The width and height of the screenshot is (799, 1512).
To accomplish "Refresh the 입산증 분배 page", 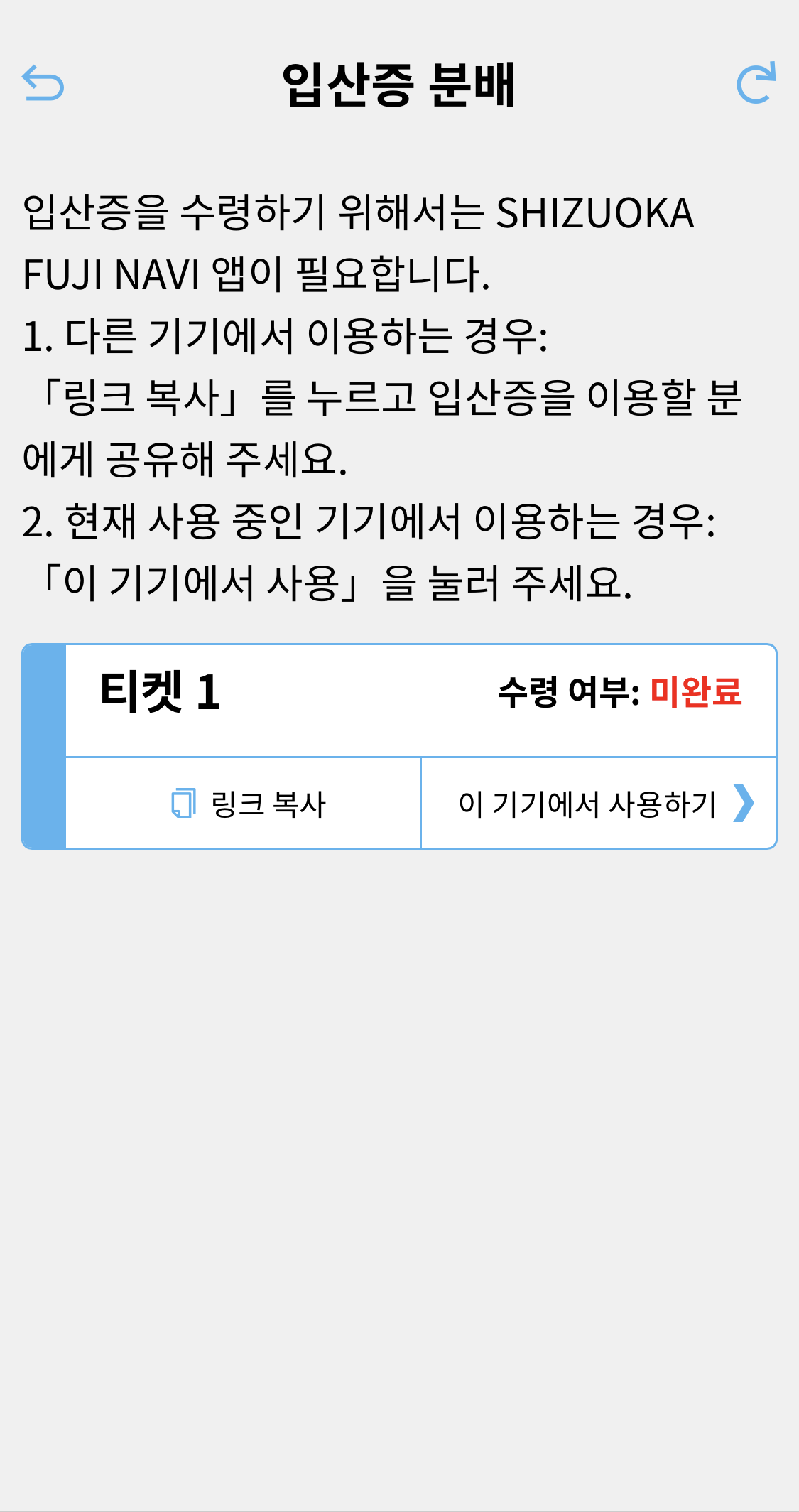I will tap(756, 83).
